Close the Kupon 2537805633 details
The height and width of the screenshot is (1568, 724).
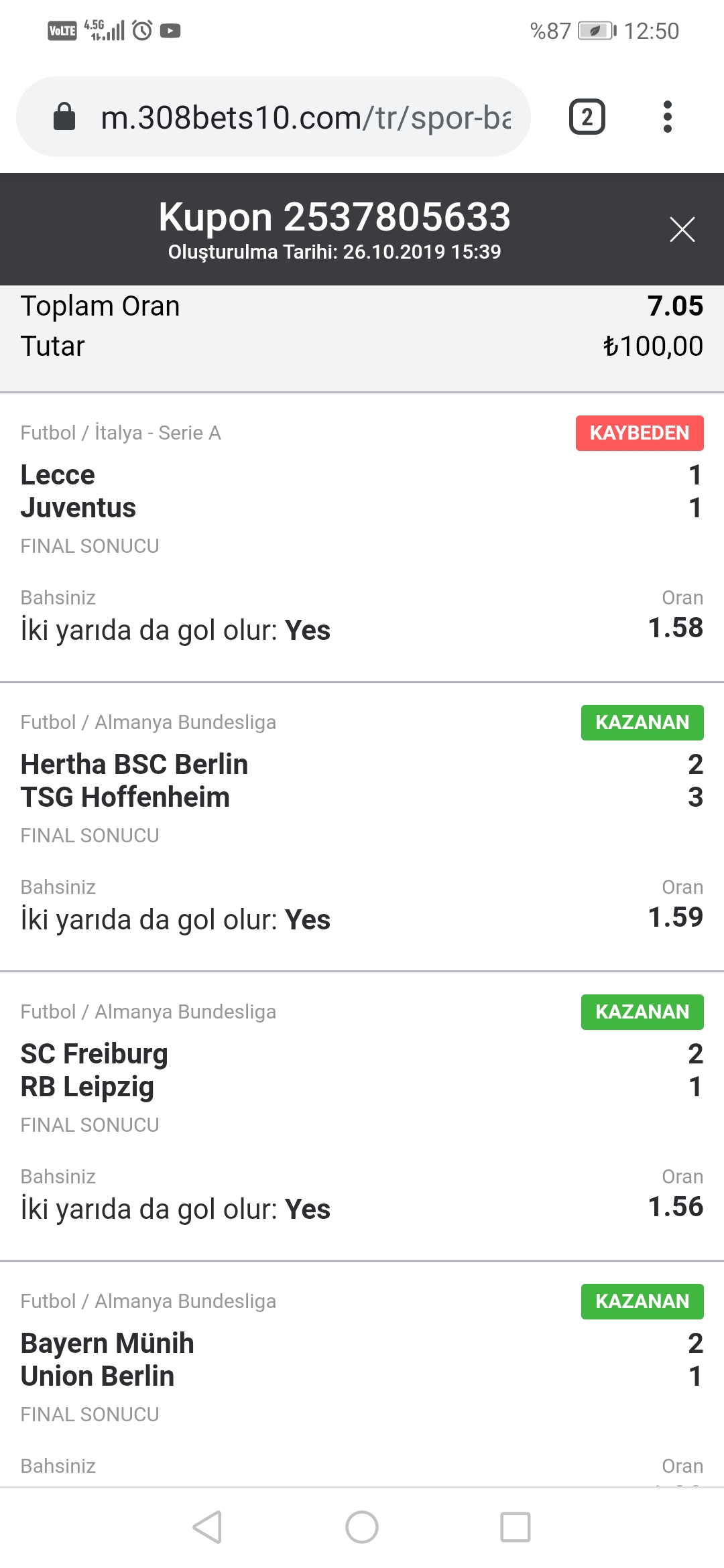tap(682, 229)
